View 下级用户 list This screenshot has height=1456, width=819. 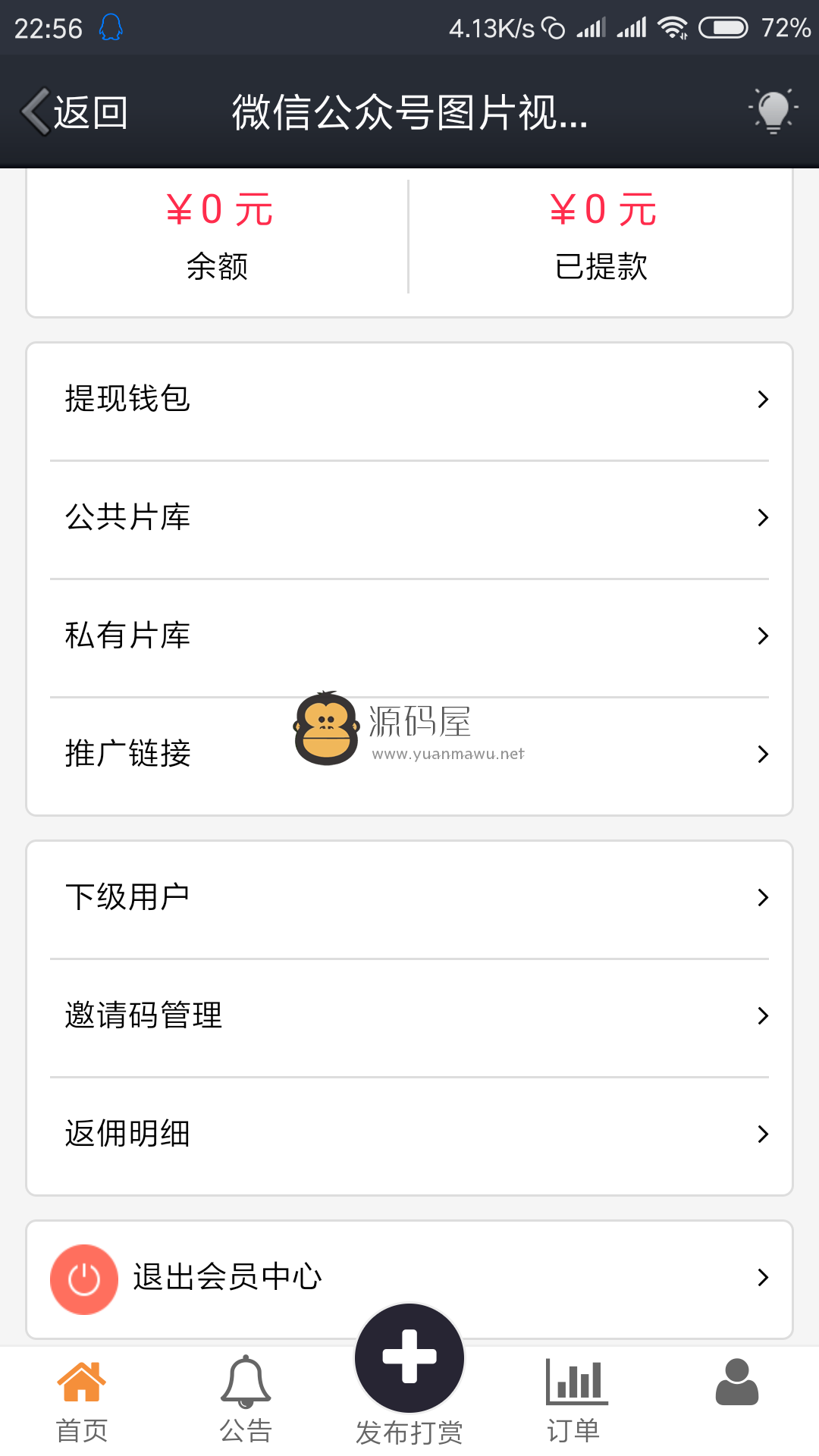(x=409, y=899)
